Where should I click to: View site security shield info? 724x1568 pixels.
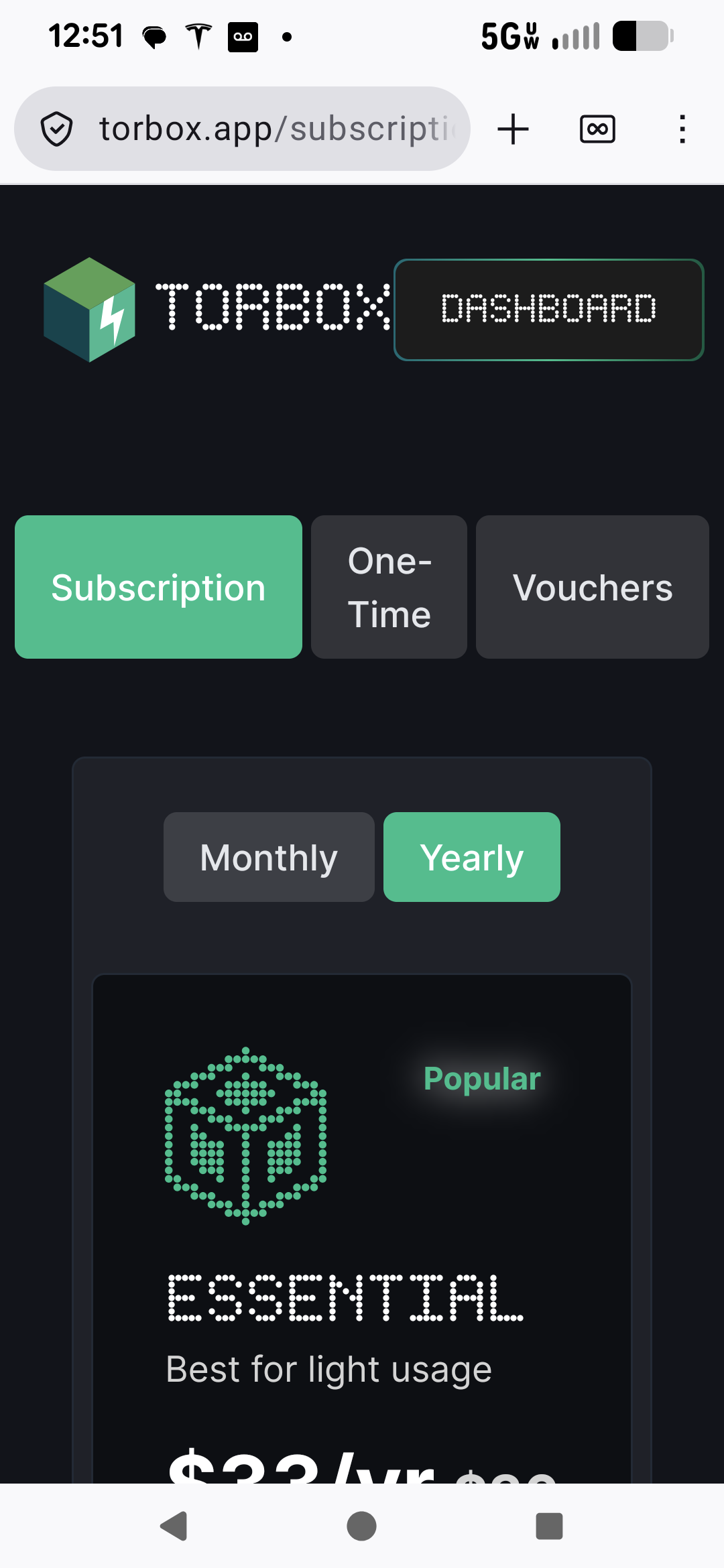[x=57, y=129]
